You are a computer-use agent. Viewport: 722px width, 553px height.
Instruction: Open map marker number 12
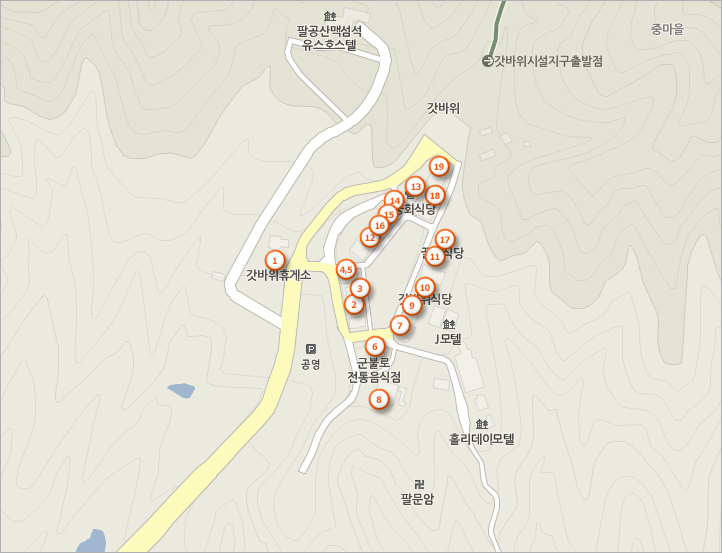coord(369,238)
